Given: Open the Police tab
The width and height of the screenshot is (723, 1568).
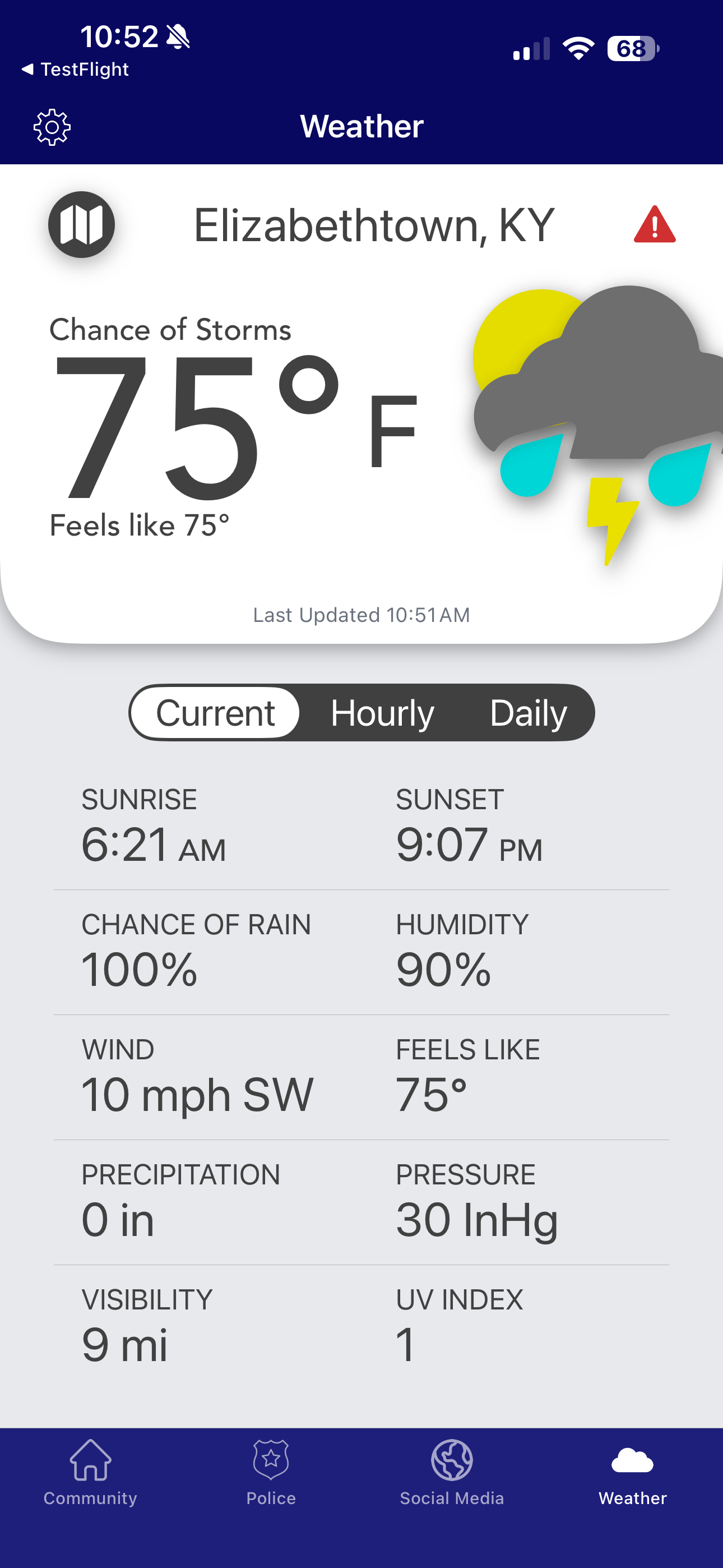Looking at the screenshot, I should click(271, 1473).
